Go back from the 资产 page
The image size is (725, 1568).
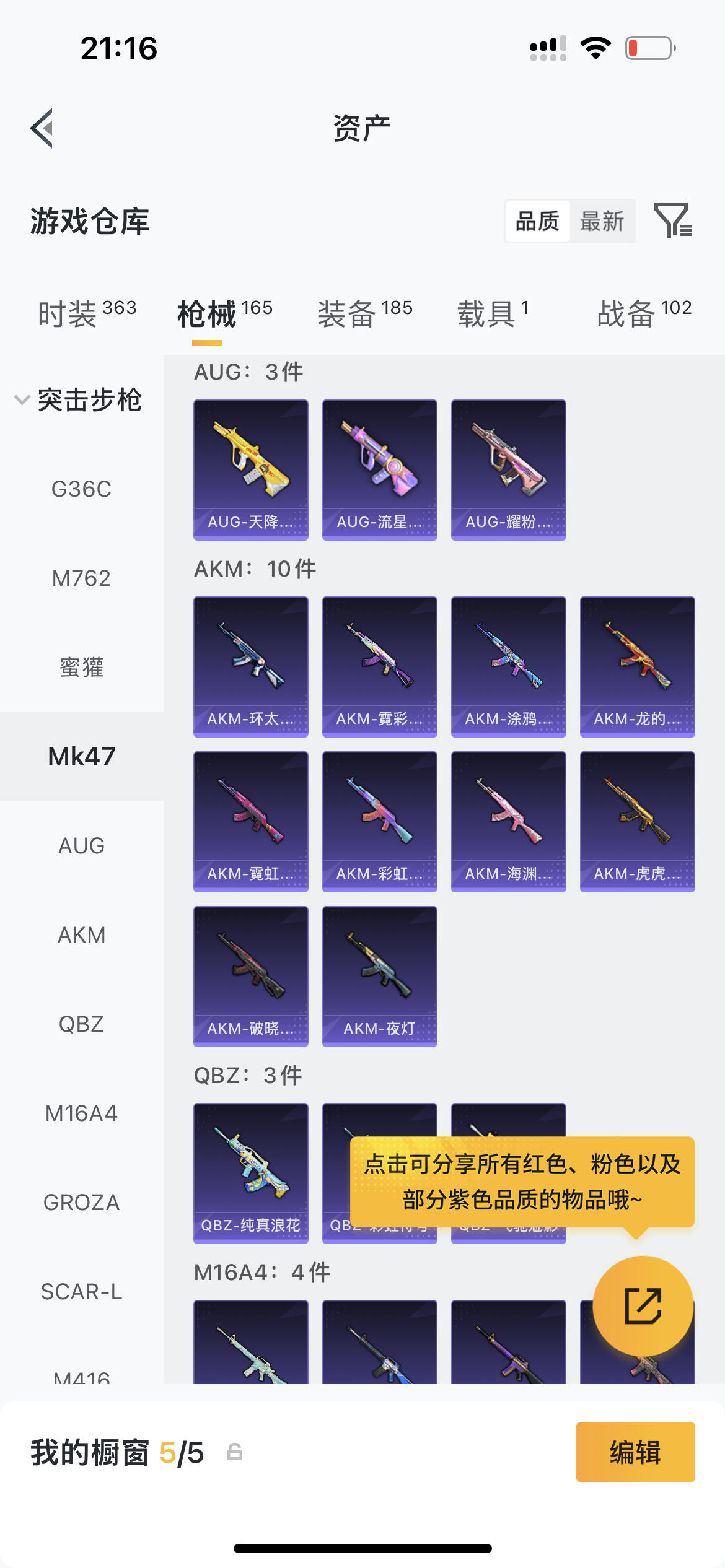pyautogui.click(x=42, y=128)
